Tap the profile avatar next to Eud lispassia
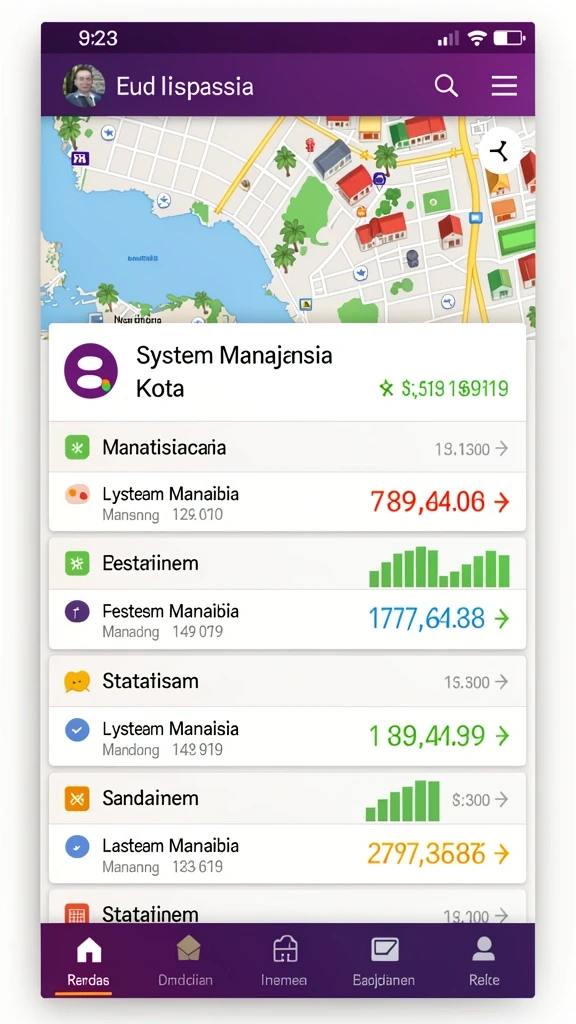The width and height of the screenshot is (576, 1024). 84,86
